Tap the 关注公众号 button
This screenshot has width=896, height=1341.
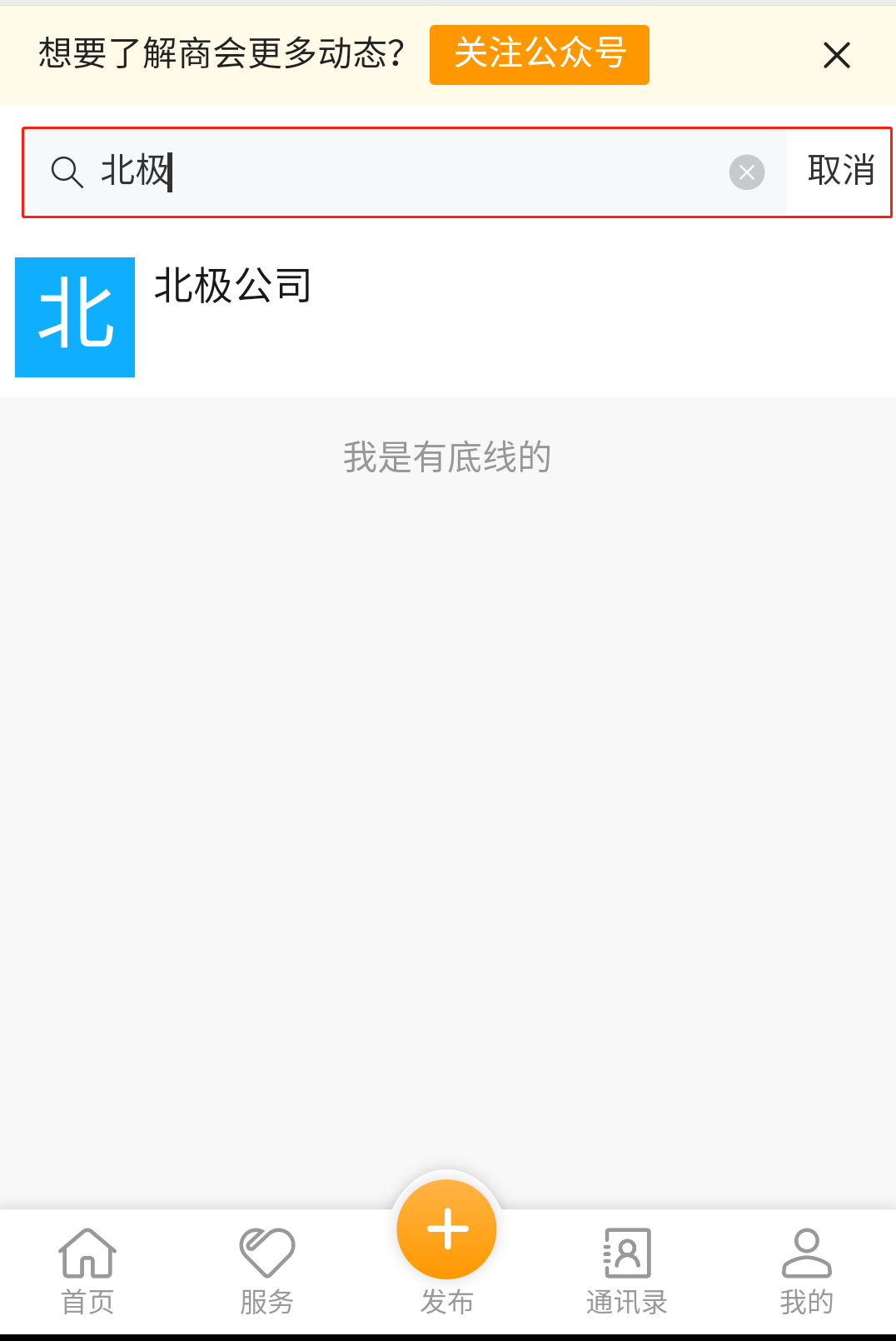point(539,55)
